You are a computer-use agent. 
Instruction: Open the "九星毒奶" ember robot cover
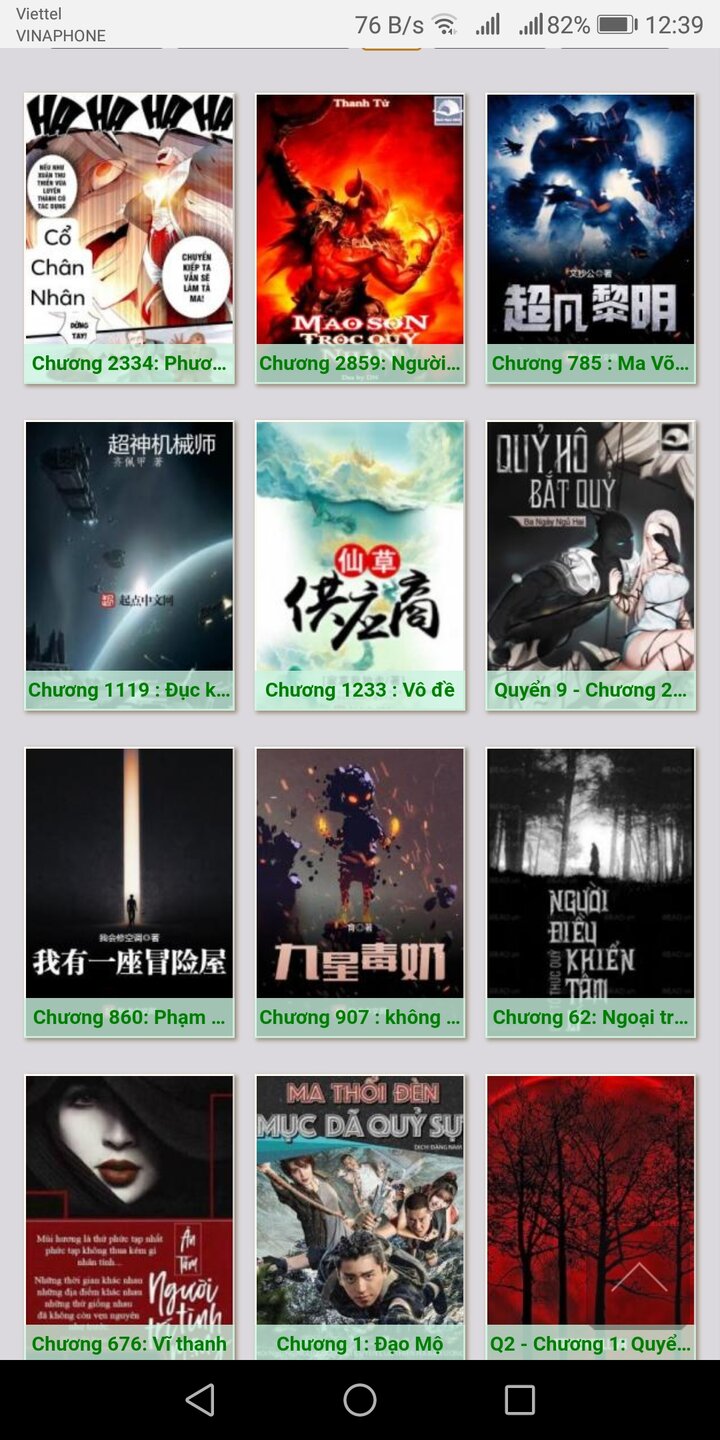[359, 870]
